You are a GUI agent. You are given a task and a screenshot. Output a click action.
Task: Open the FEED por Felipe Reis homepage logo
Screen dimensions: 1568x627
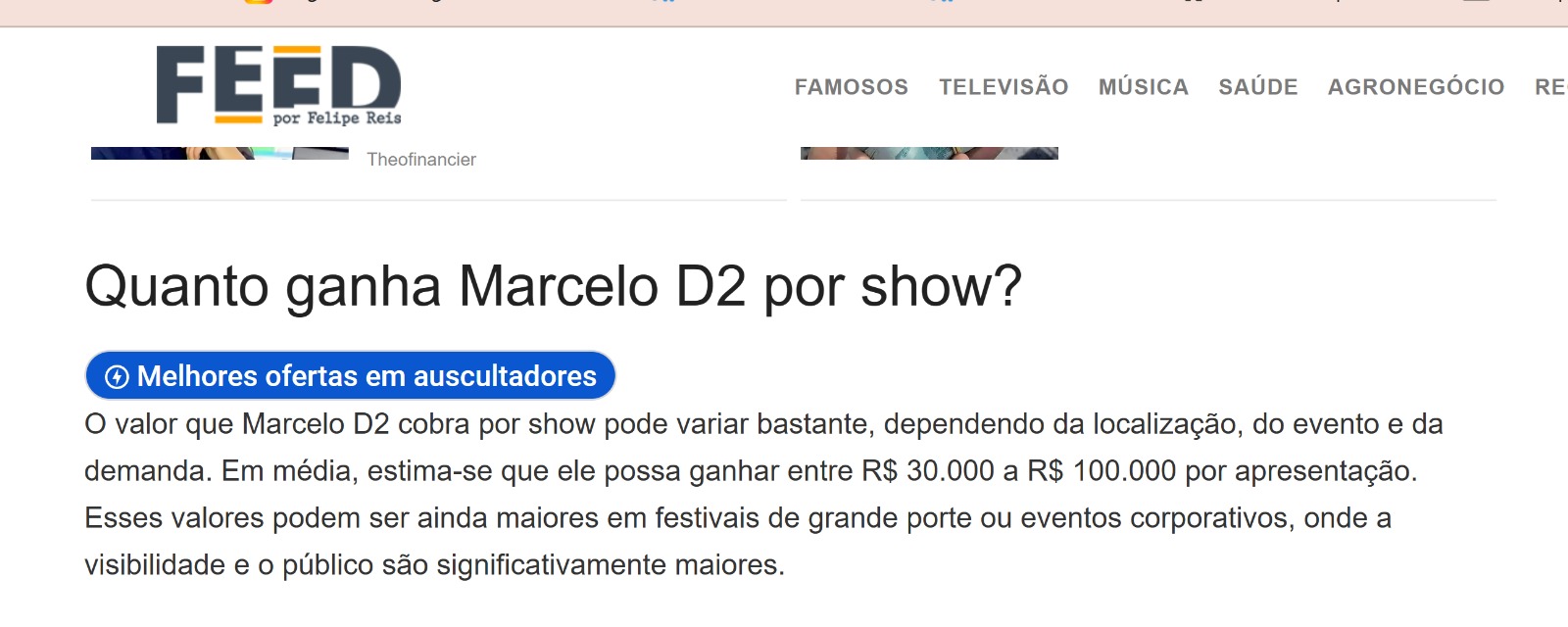(x=279, y=86)
